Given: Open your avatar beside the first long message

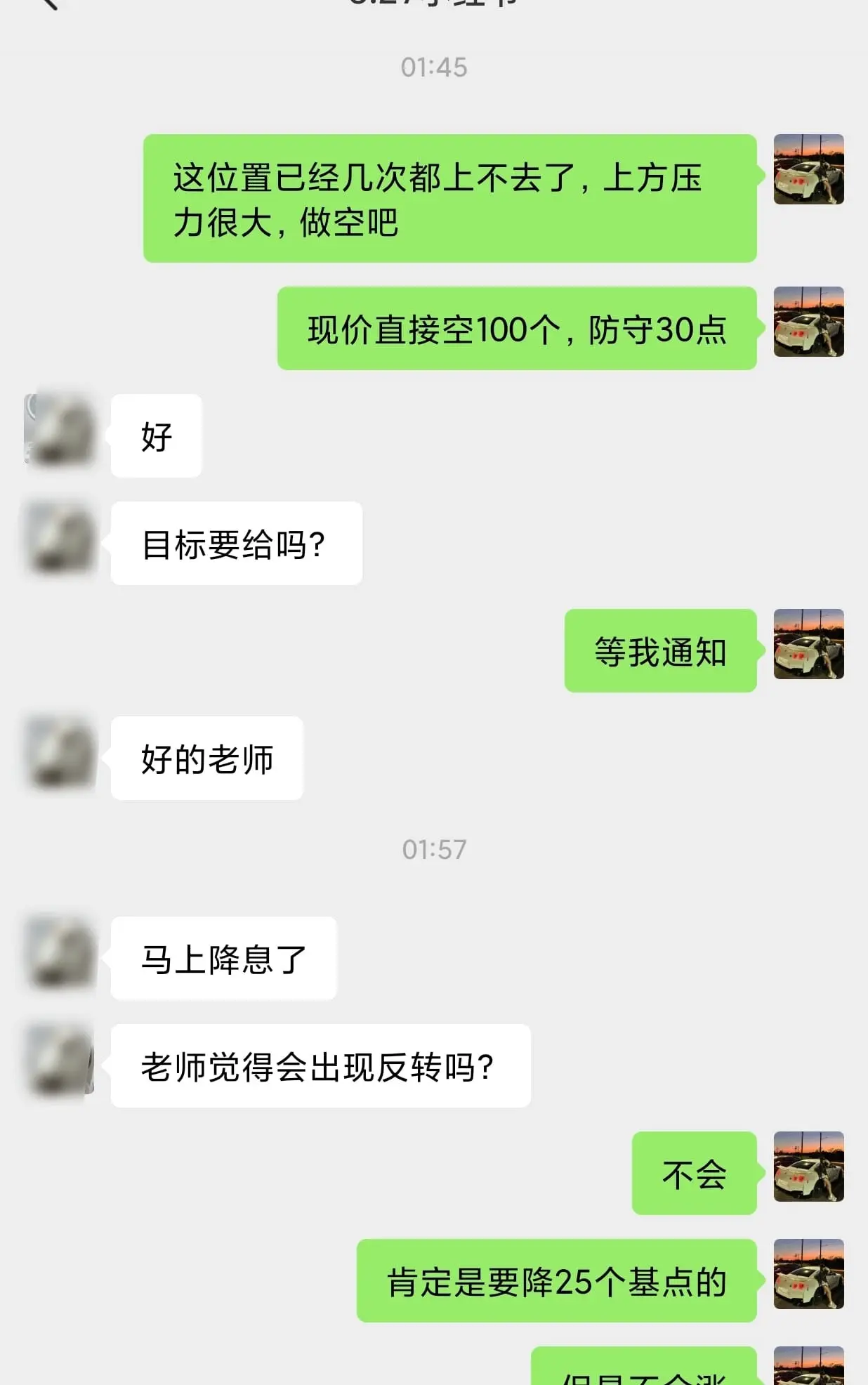Looking at the screenshot, I should click(809, 169).
